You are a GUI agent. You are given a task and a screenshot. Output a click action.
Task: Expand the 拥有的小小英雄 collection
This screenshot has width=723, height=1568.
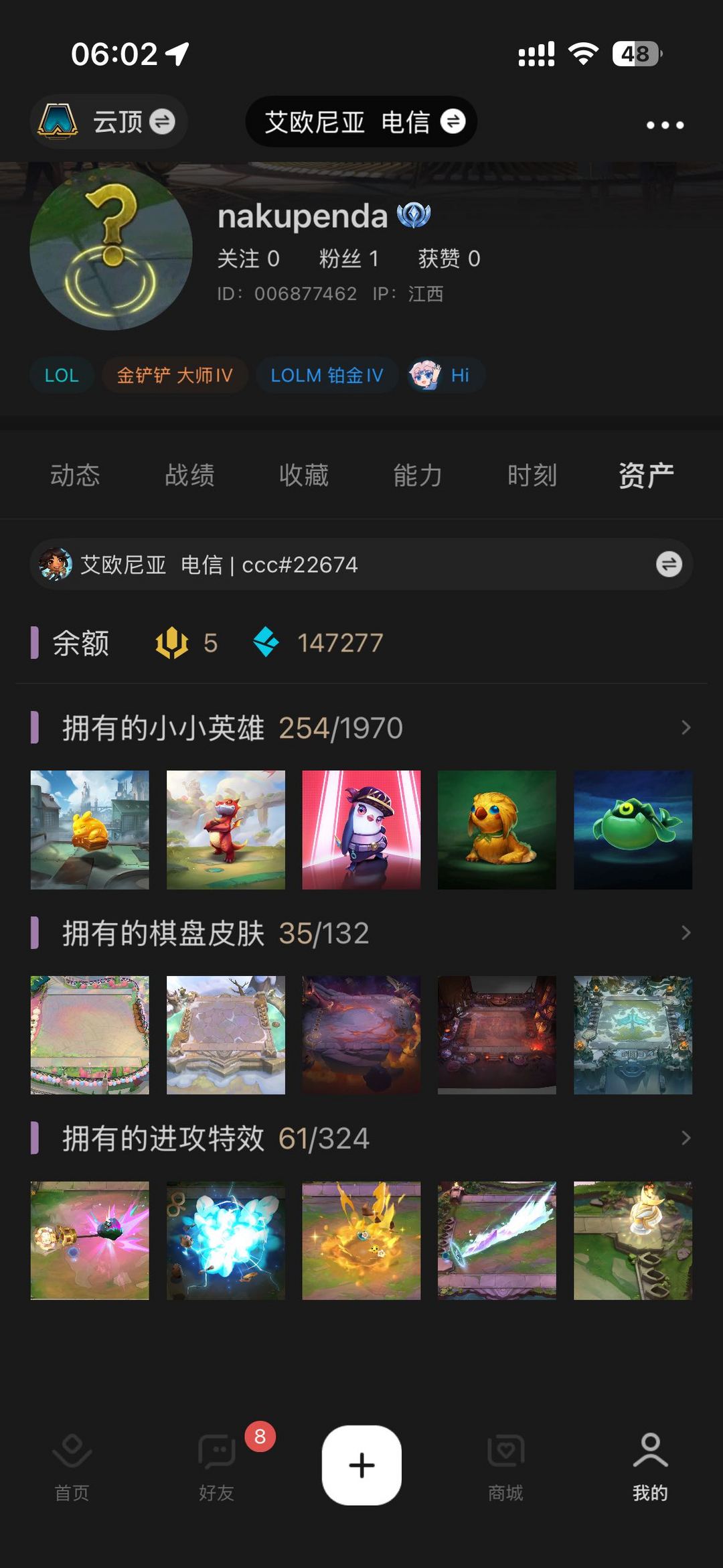[x=685, y=728]
